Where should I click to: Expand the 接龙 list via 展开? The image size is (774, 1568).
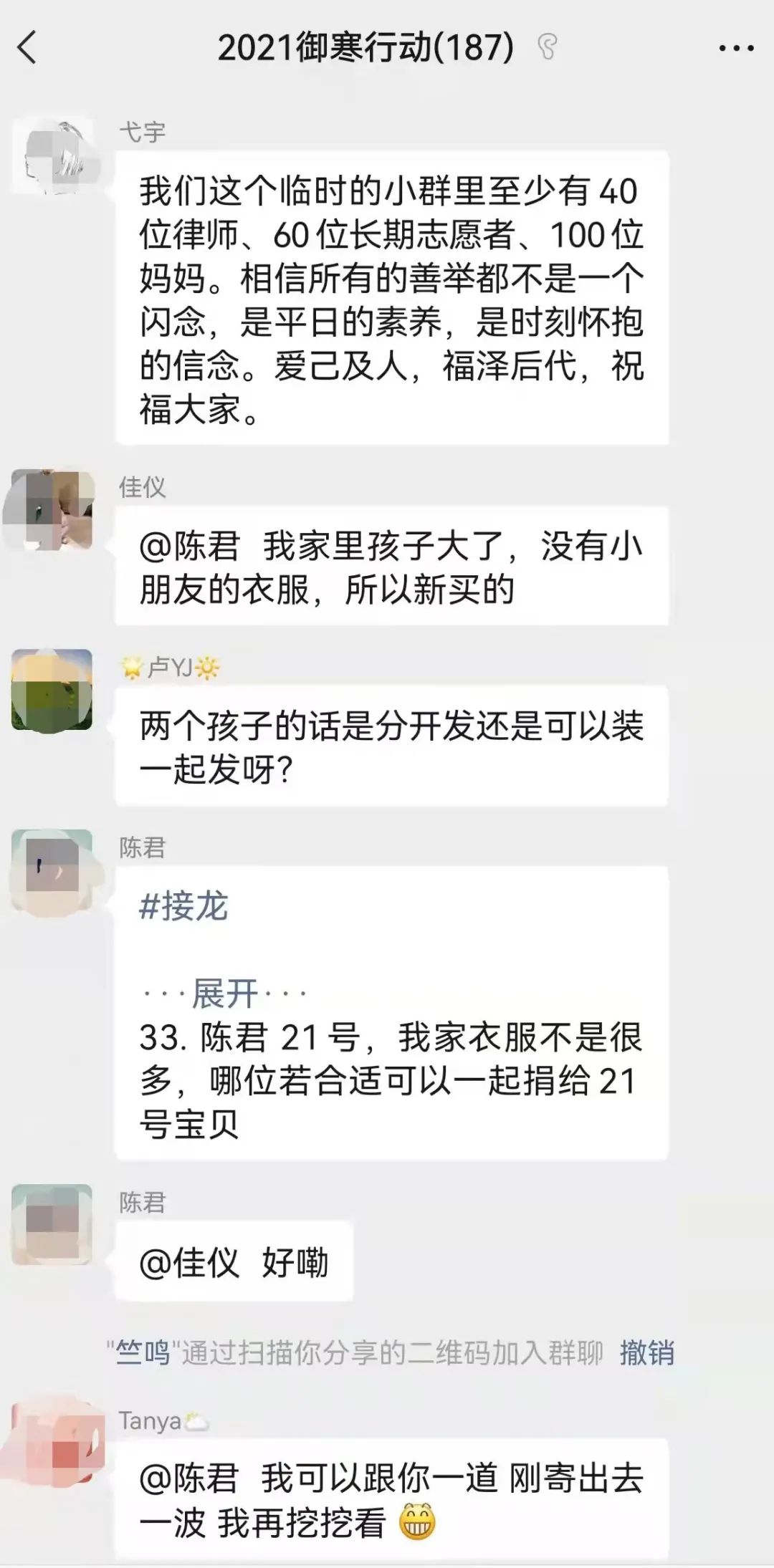coord(224,994)
